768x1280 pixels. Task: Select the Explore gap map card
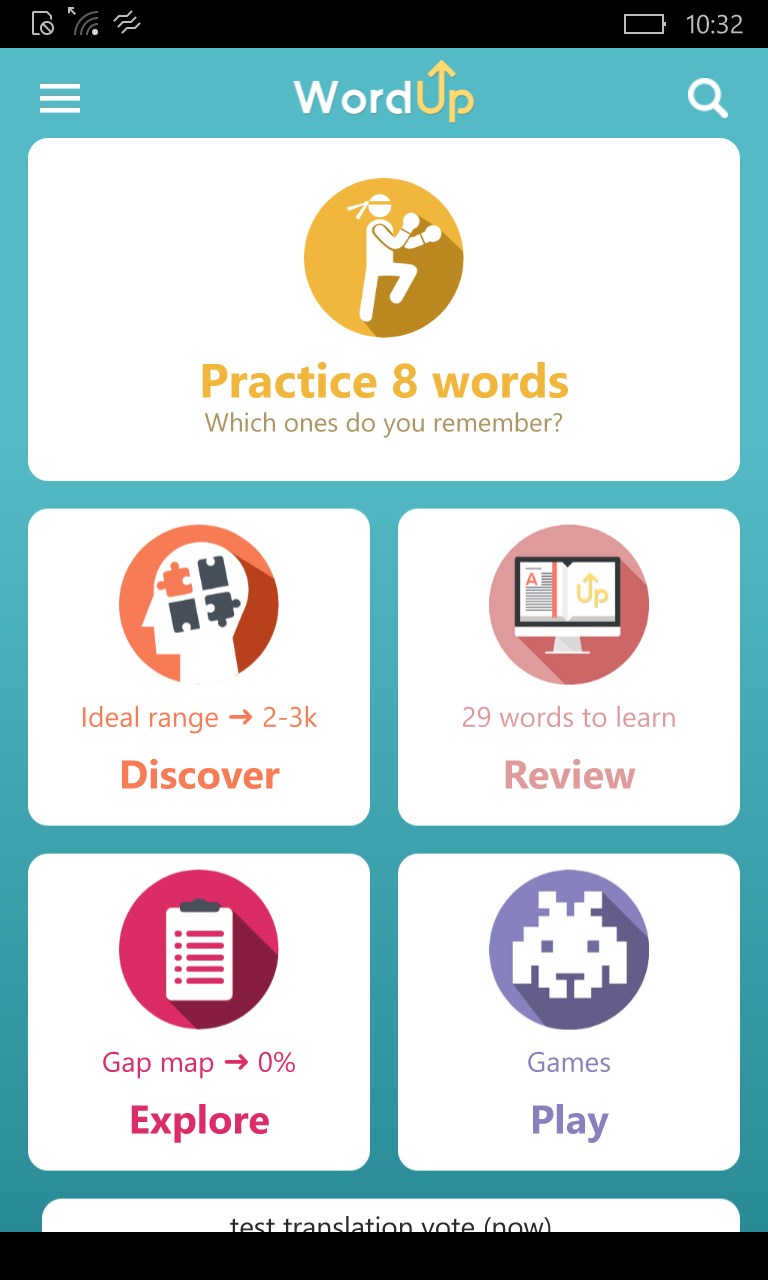pyautogui.click(x=199, y=1011)
